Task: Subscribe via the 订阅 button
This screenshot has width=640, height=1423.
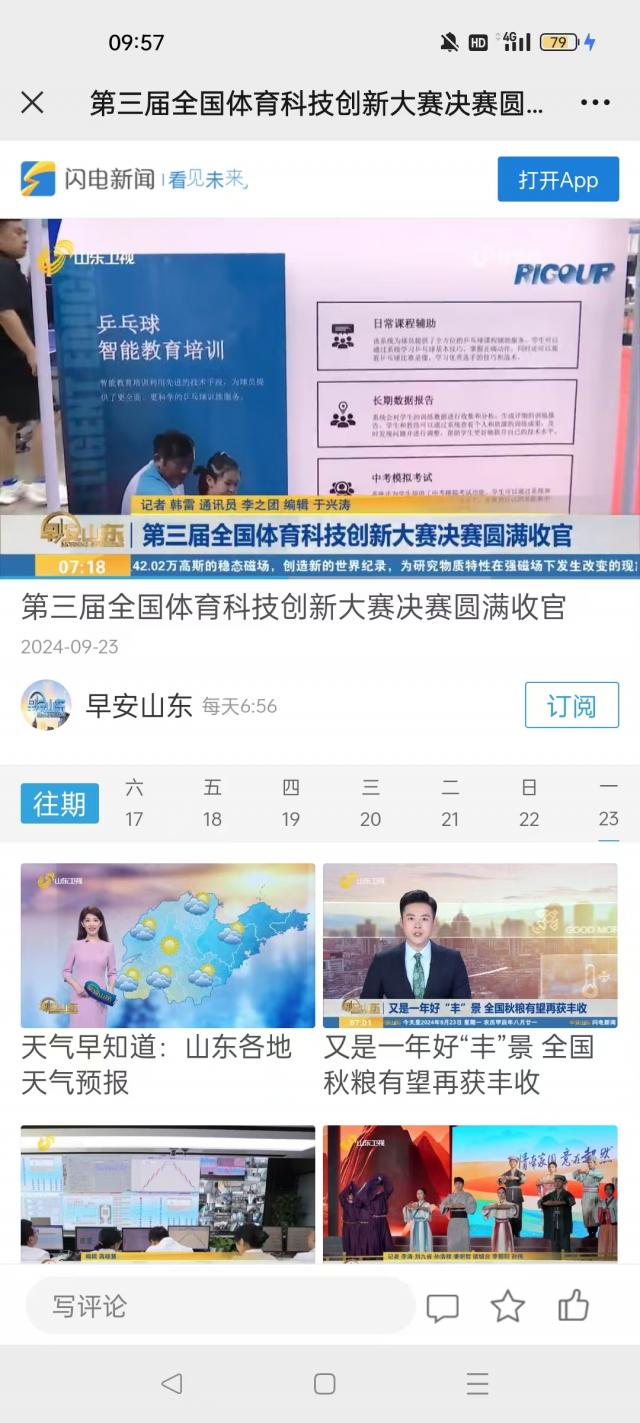Action: click(x=571, y=706)
